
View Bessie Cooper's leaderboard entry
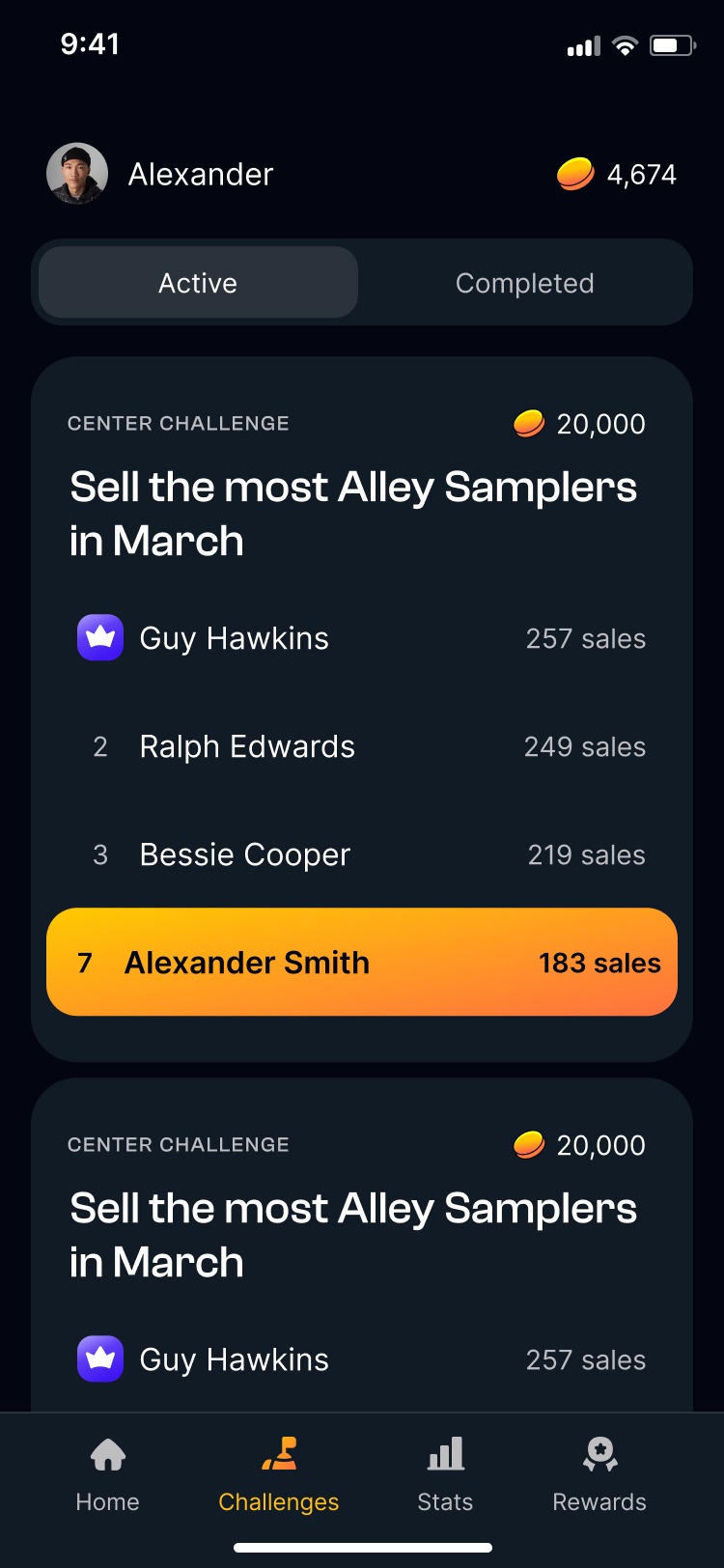362,854
